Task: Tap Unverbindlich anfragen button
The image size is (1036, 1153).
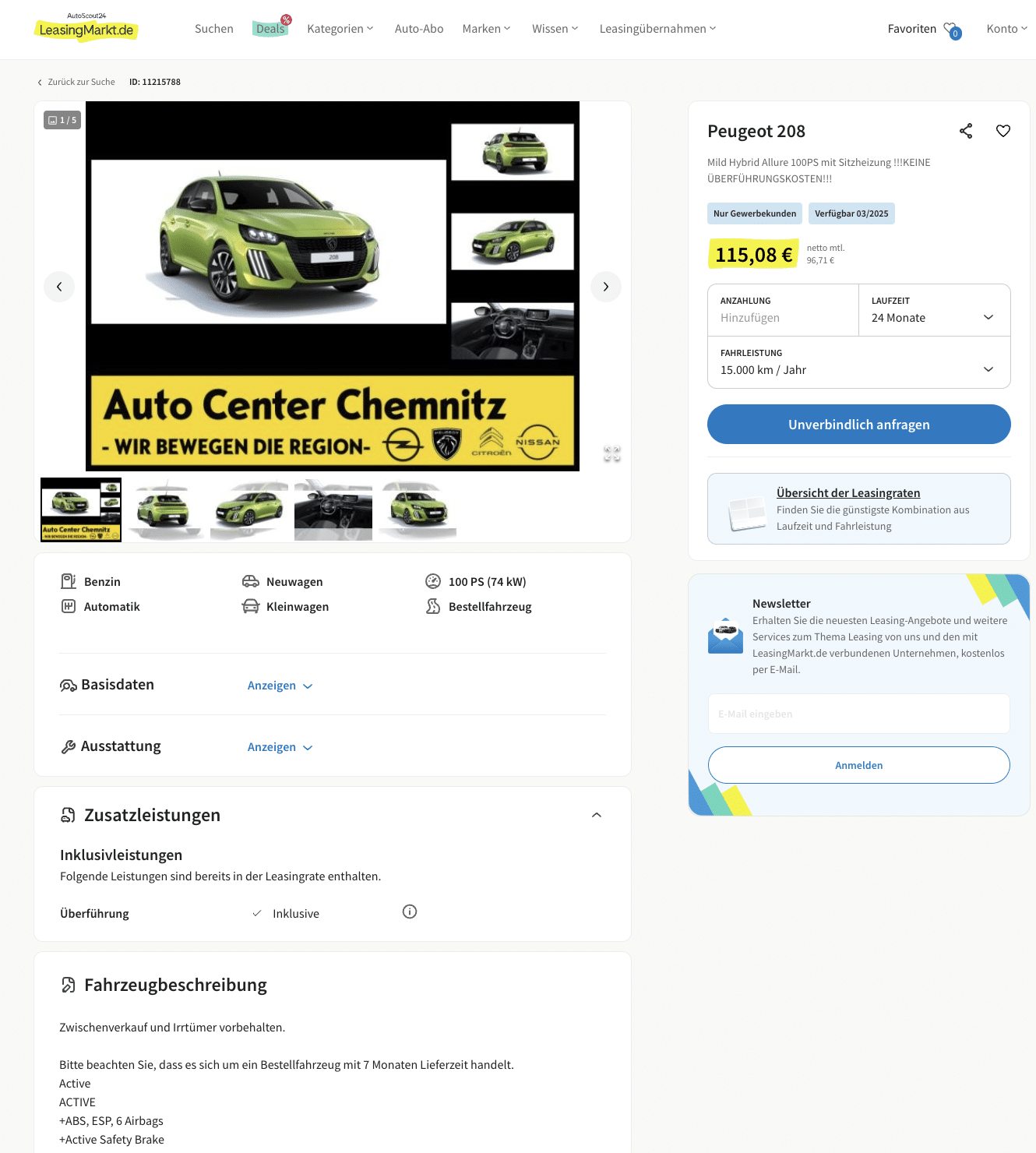Action: [858, 425]
